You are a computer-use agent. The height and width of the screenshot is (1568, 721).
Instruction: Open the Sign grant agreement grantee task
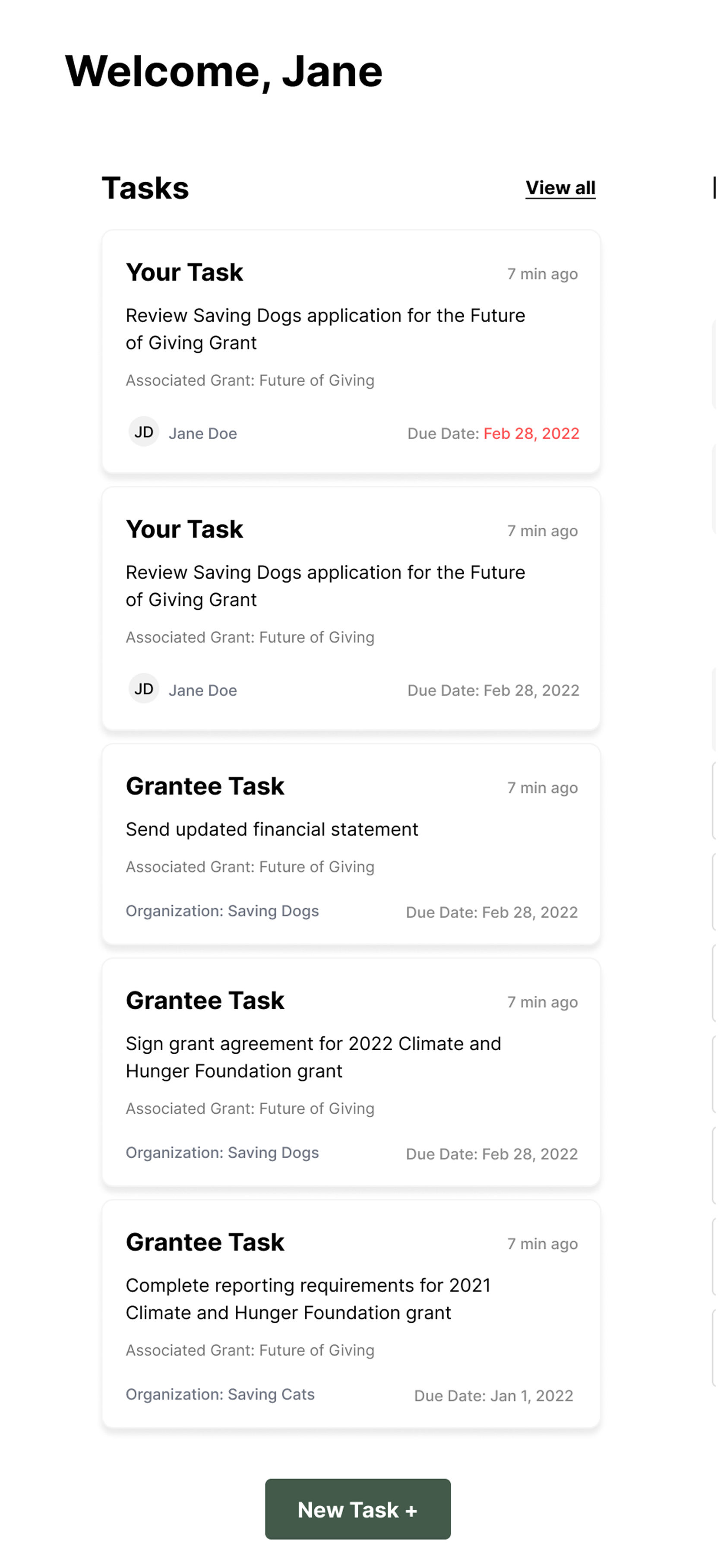point(351,1072)
